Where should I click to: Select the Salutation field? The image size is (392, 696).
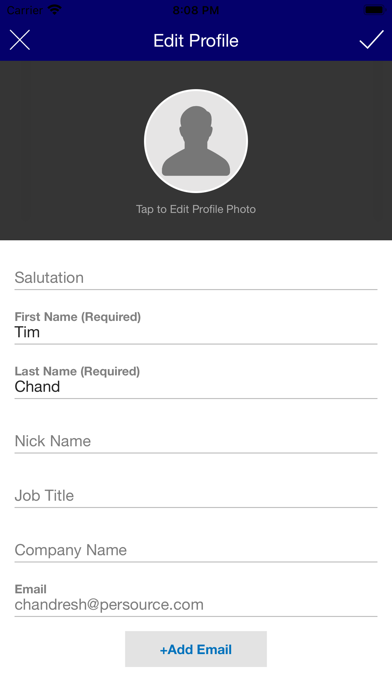click(x=196, y=278)
